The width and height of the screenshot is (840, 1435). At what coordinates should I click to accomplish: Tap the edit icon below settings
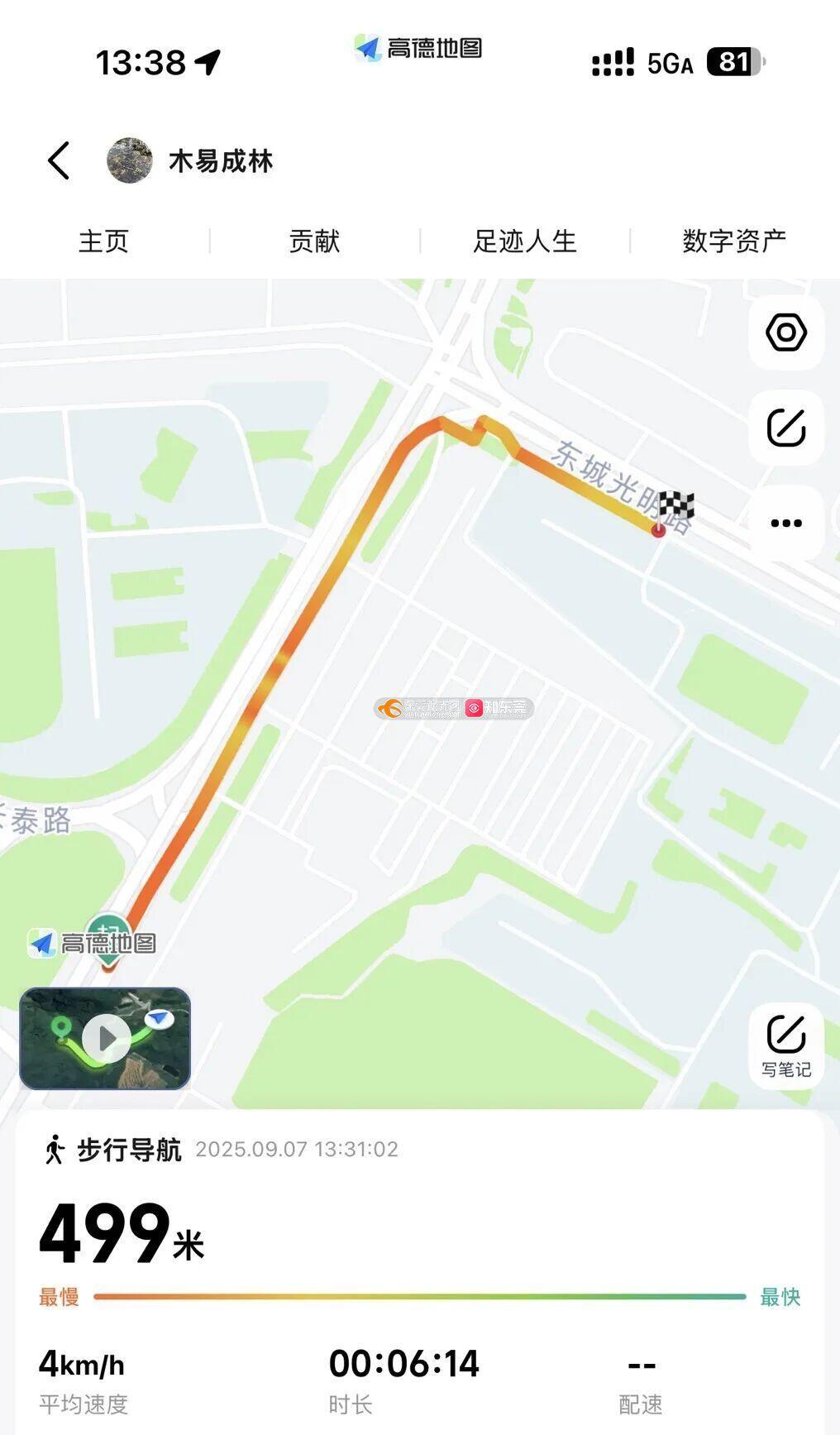tap(785, 428)
